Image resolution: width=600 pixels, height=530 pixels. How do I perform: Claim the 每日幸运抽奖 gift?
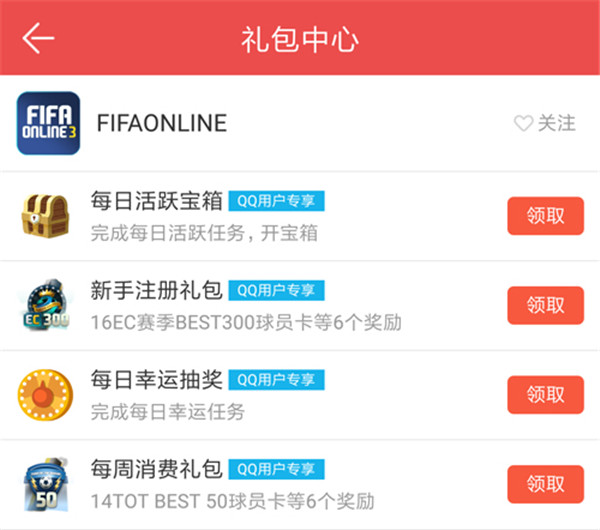click(x=545, y=395)
